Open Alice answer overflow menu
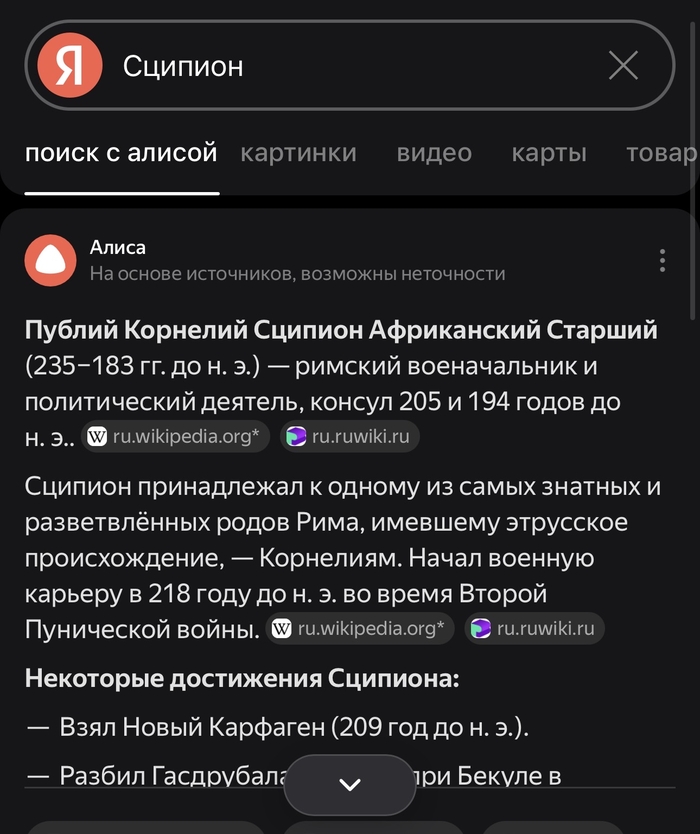Viewport: 700px width, 834px height. [662, 260]
